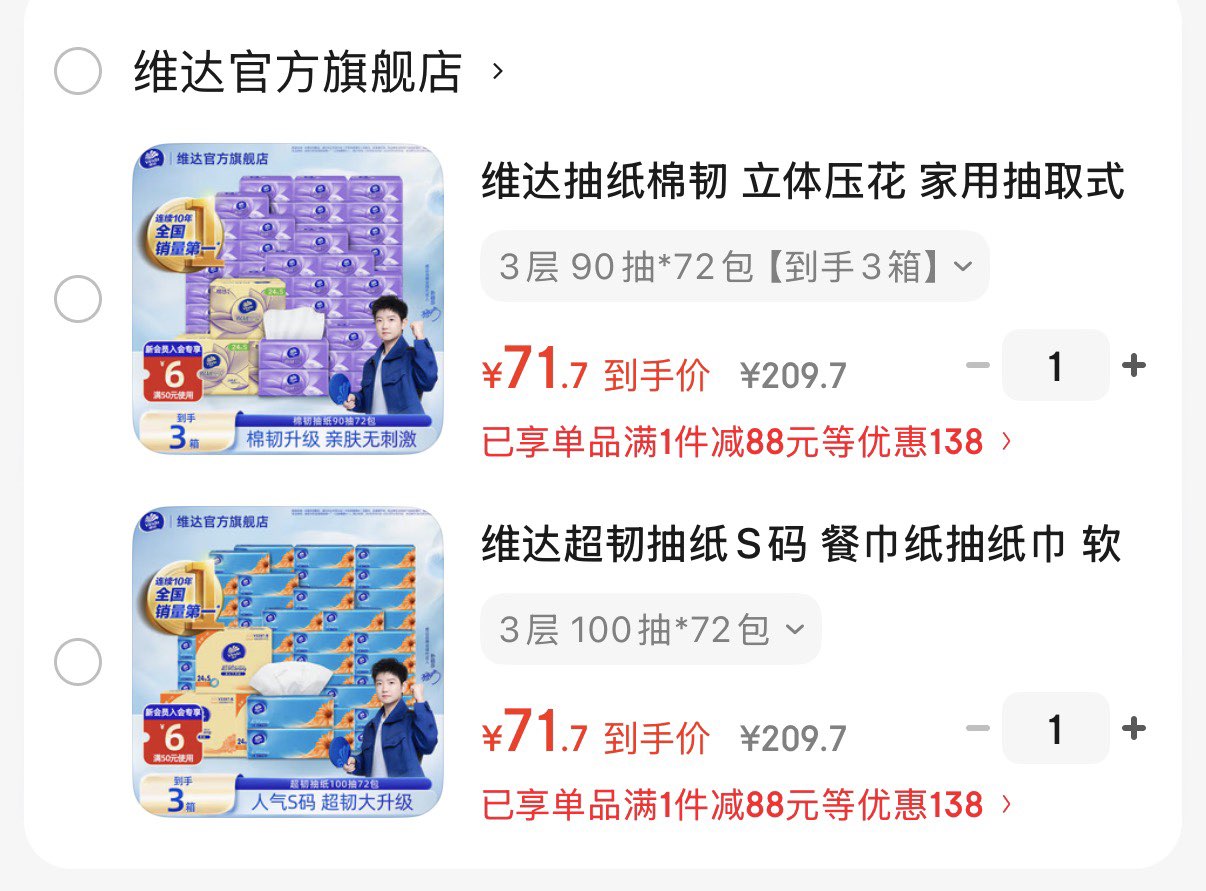Open the 维达抽纸棉韧 product image
The image size is (1206, 891).
point(288,299)
